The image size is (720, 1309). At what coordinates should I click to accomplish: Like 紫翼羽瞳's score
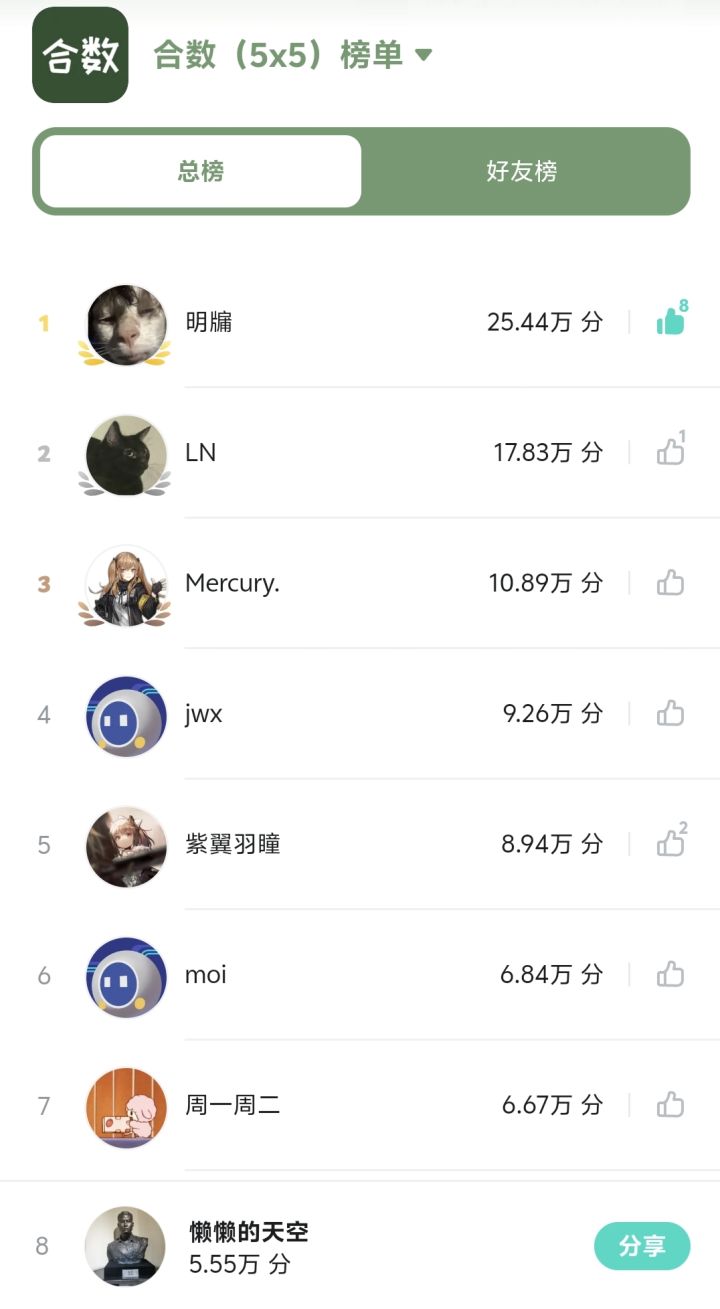click(x=670, y=843)
